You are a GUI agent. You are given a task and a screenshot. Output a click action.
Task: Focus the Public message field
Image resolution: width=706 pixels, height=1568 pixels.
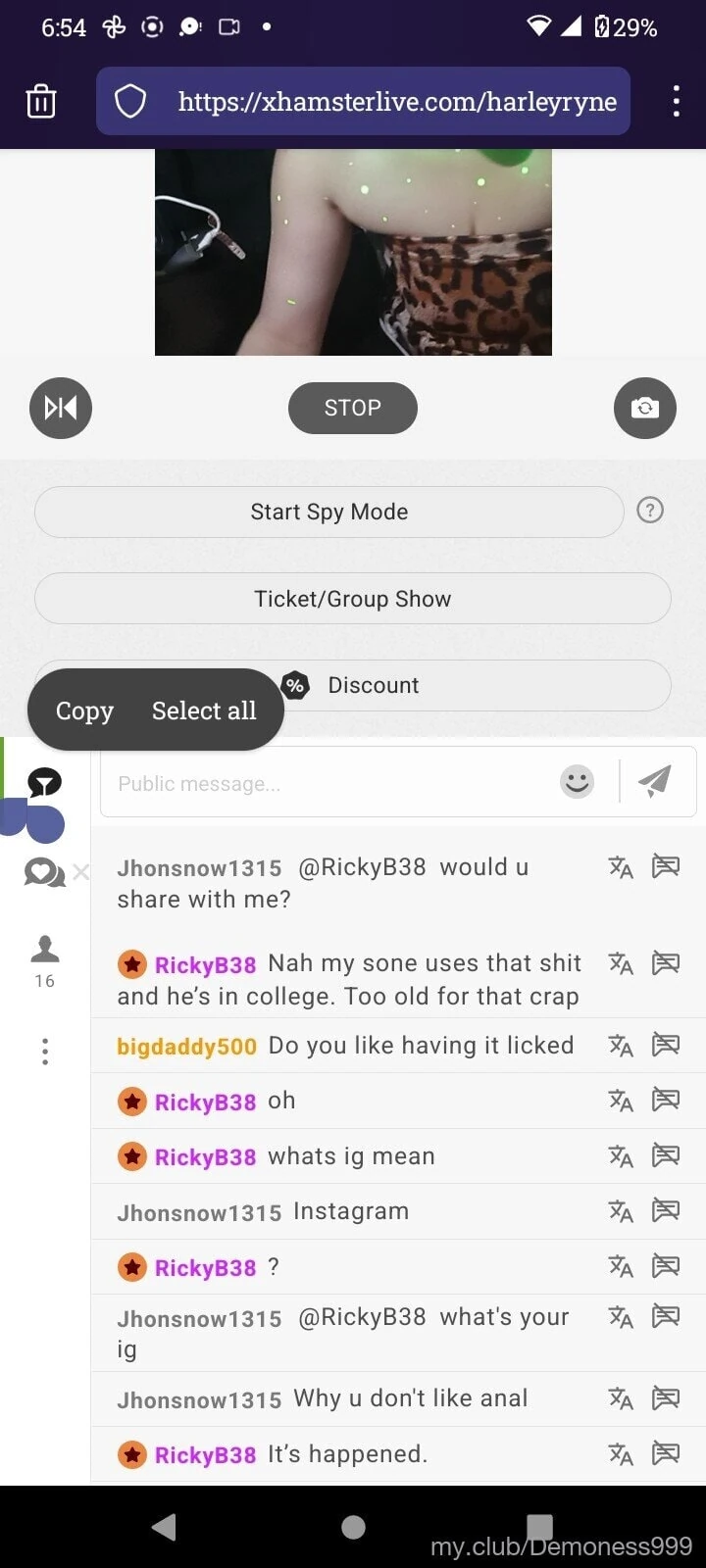pos(328,783)
